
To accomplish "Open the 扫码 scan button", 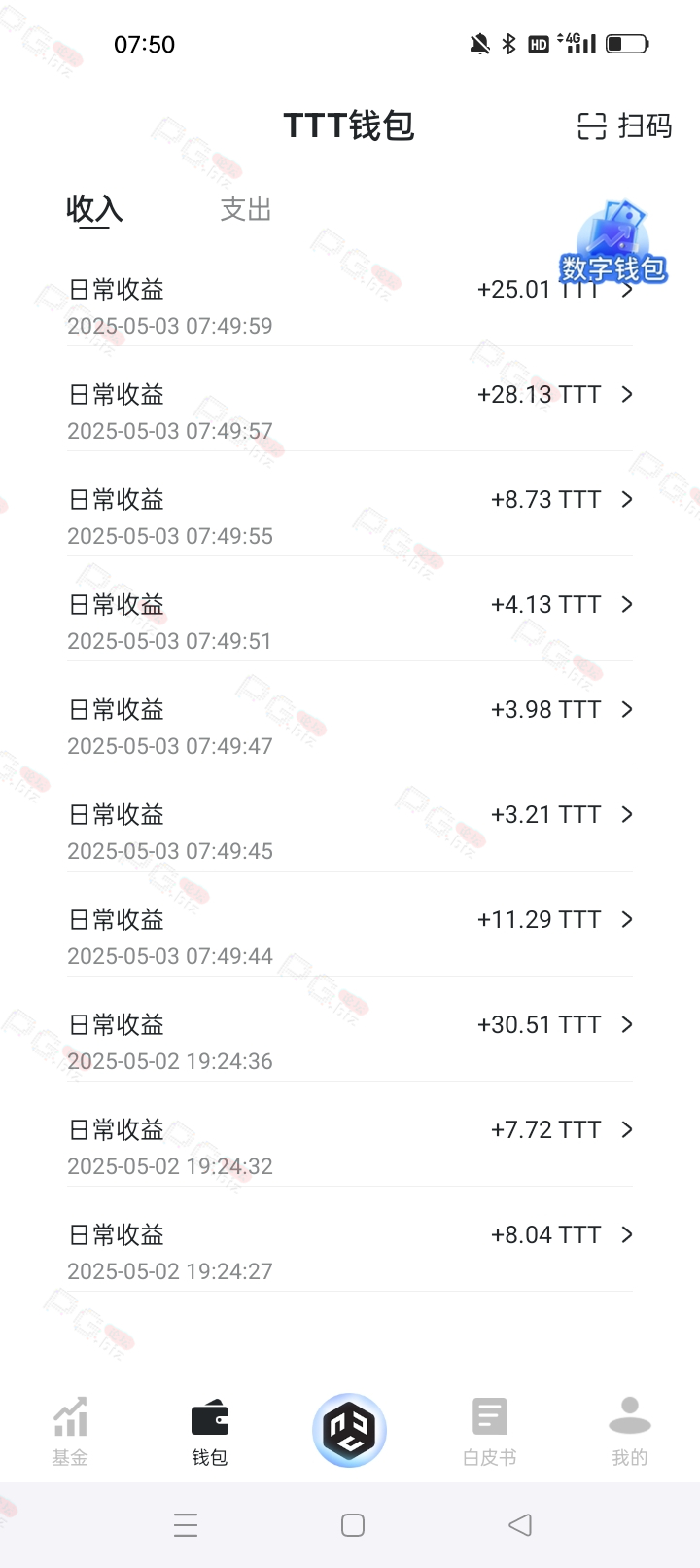I will point(624,126).
